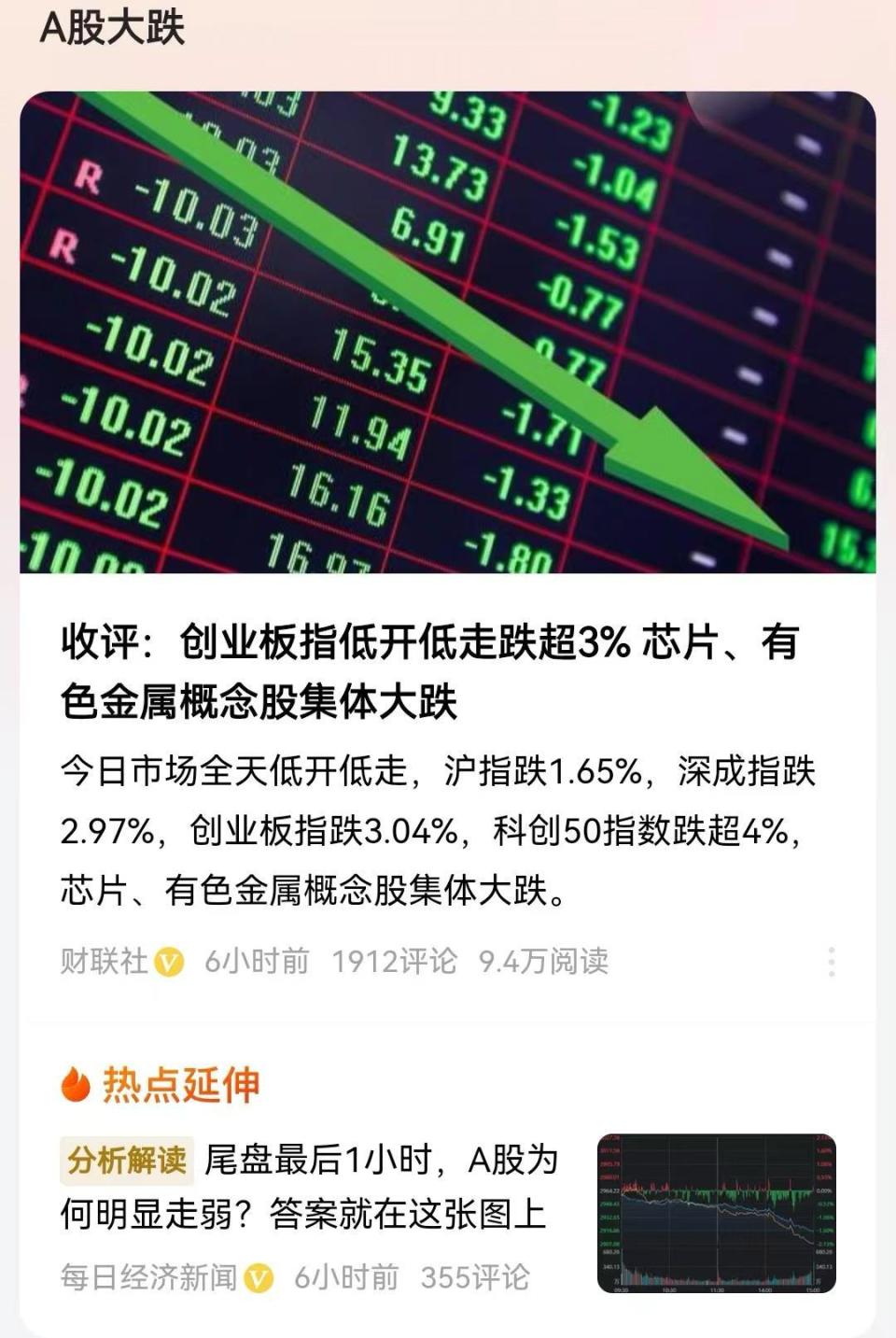The width and height of the screenshot is (896, 1338).
Task: Click the 财联社 verified badge icon
Action: coord(169,961)
